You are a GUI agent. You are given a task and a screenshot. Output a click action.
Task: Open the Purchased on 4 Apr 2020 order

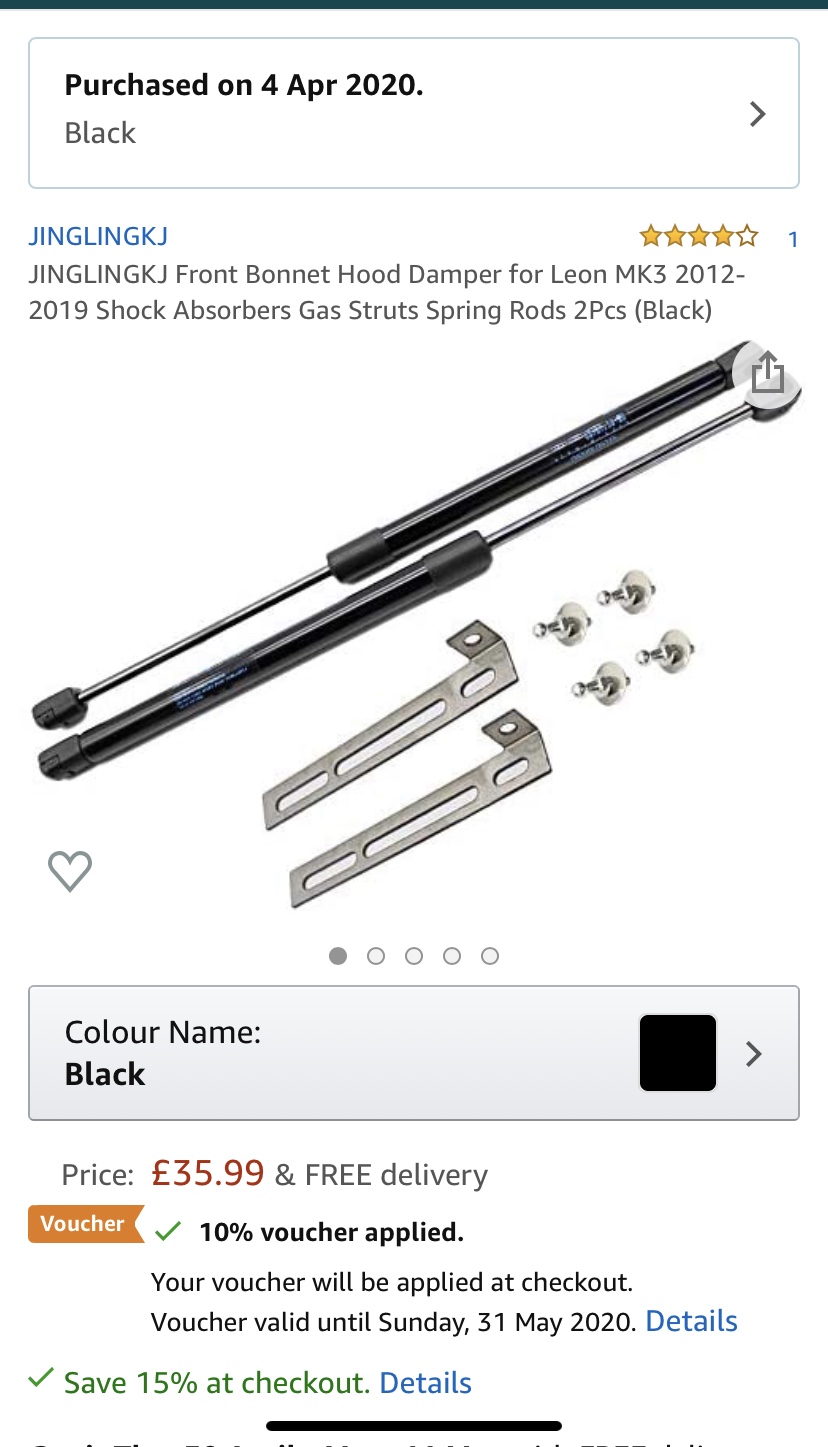[x=414, y=113]
